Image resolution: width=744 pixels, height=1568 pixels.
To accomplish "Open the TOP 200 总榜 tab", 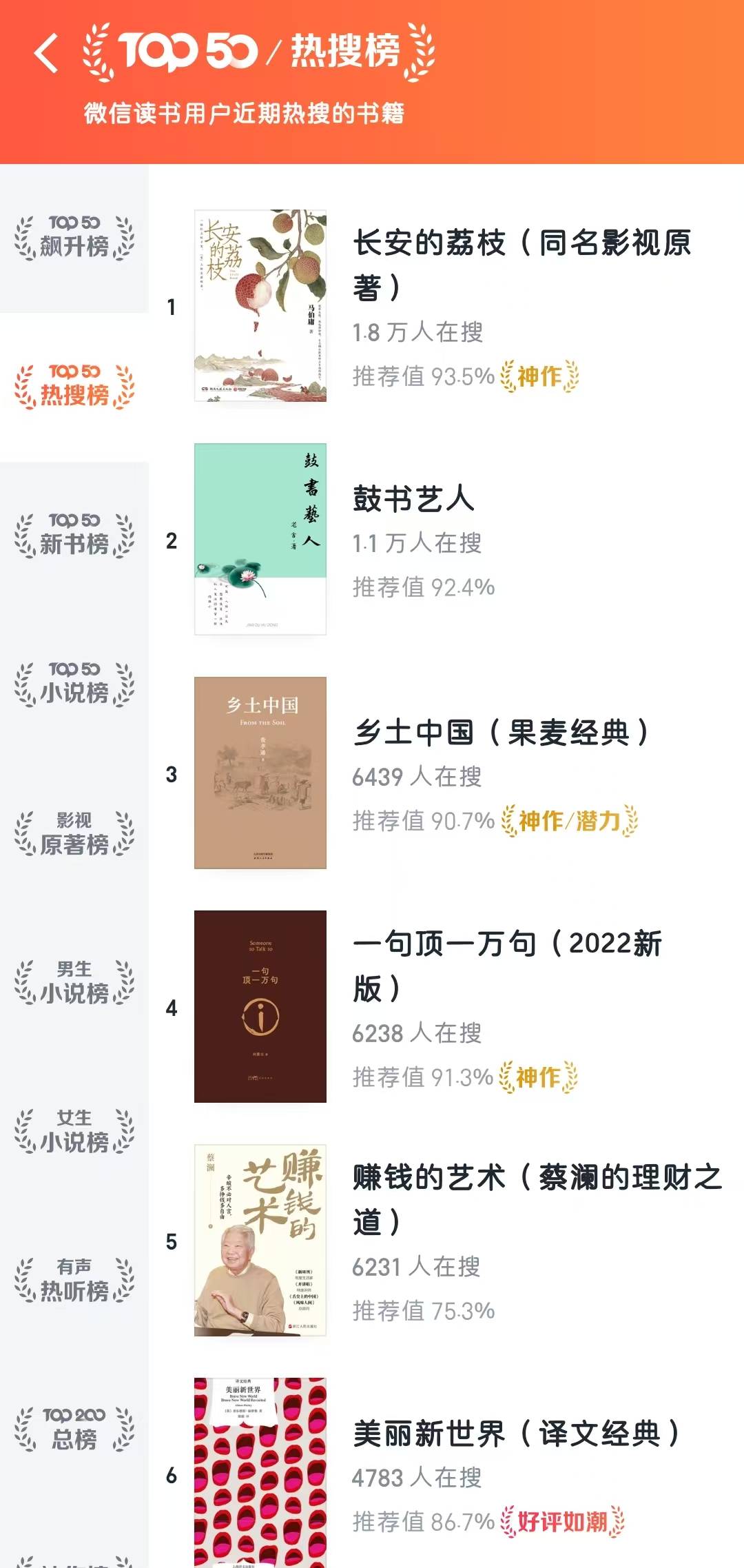I will click(x=74, y=1429).
